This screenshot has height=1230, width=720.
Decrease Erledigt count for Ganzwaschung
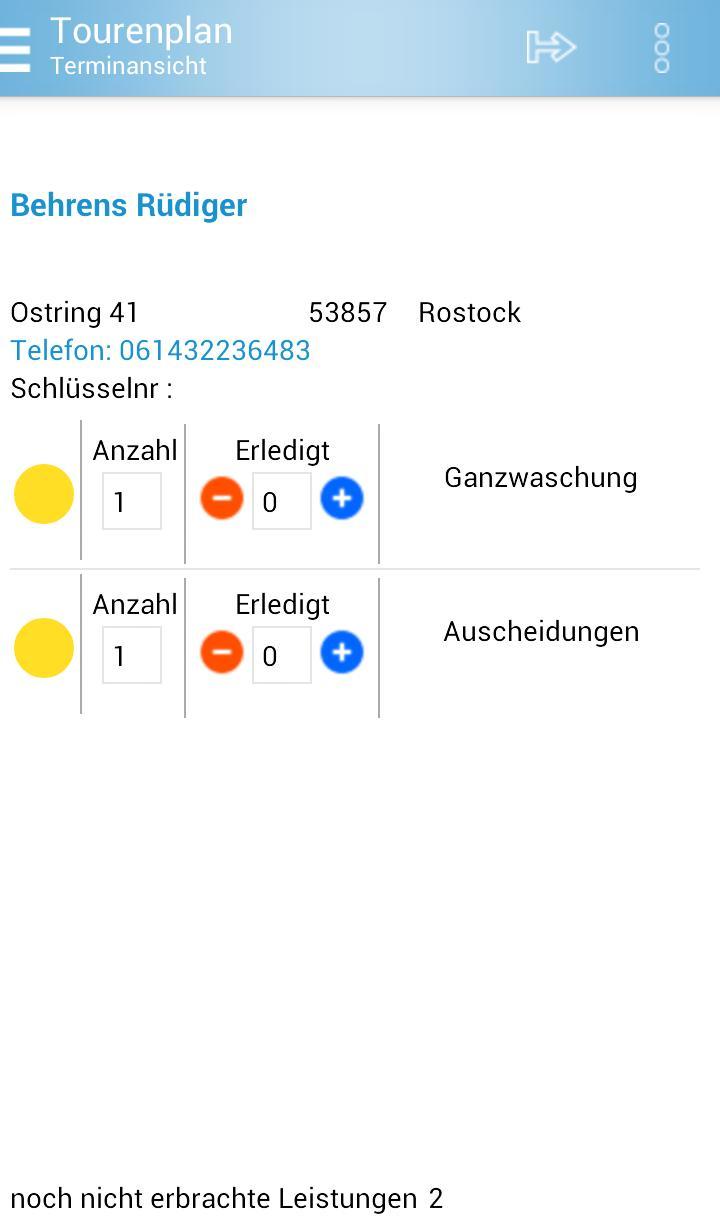coord(222,497)
